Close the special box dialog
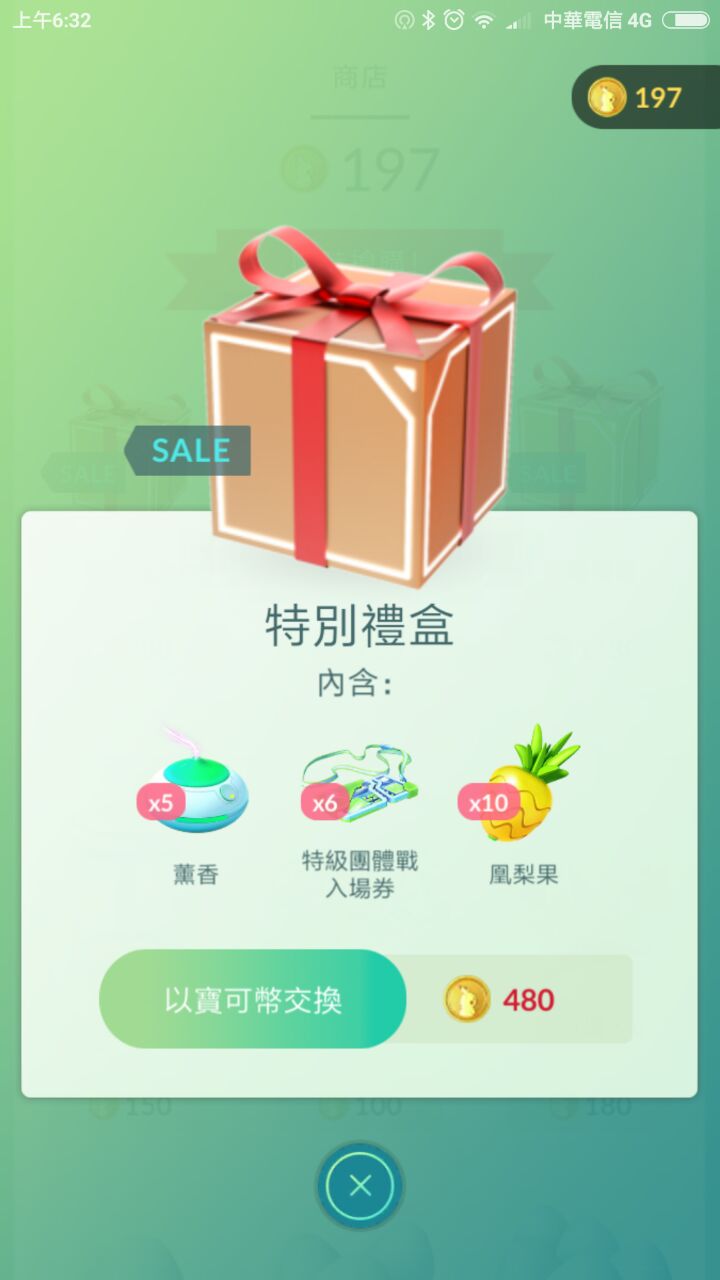 360,1186
